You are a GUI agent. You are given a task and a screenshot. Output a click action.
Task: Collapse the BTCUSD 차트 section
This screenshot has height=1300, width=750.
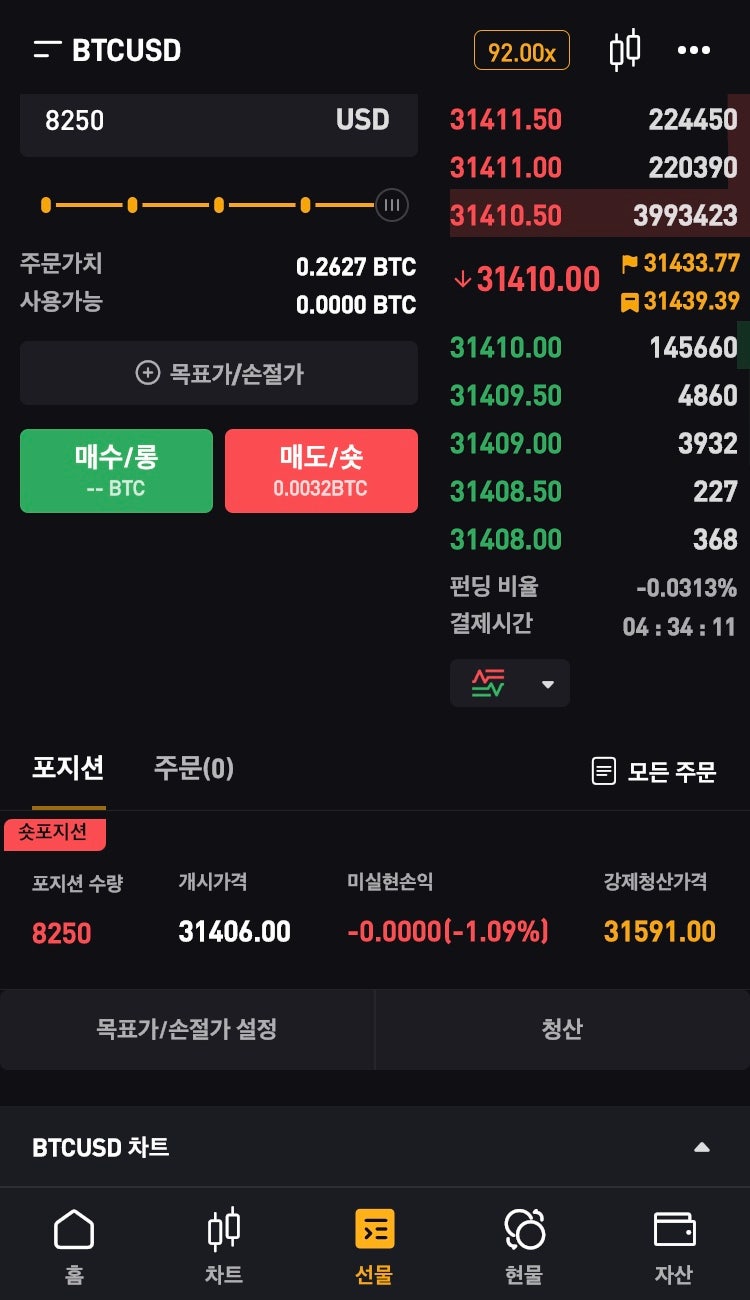[702, 1147]
